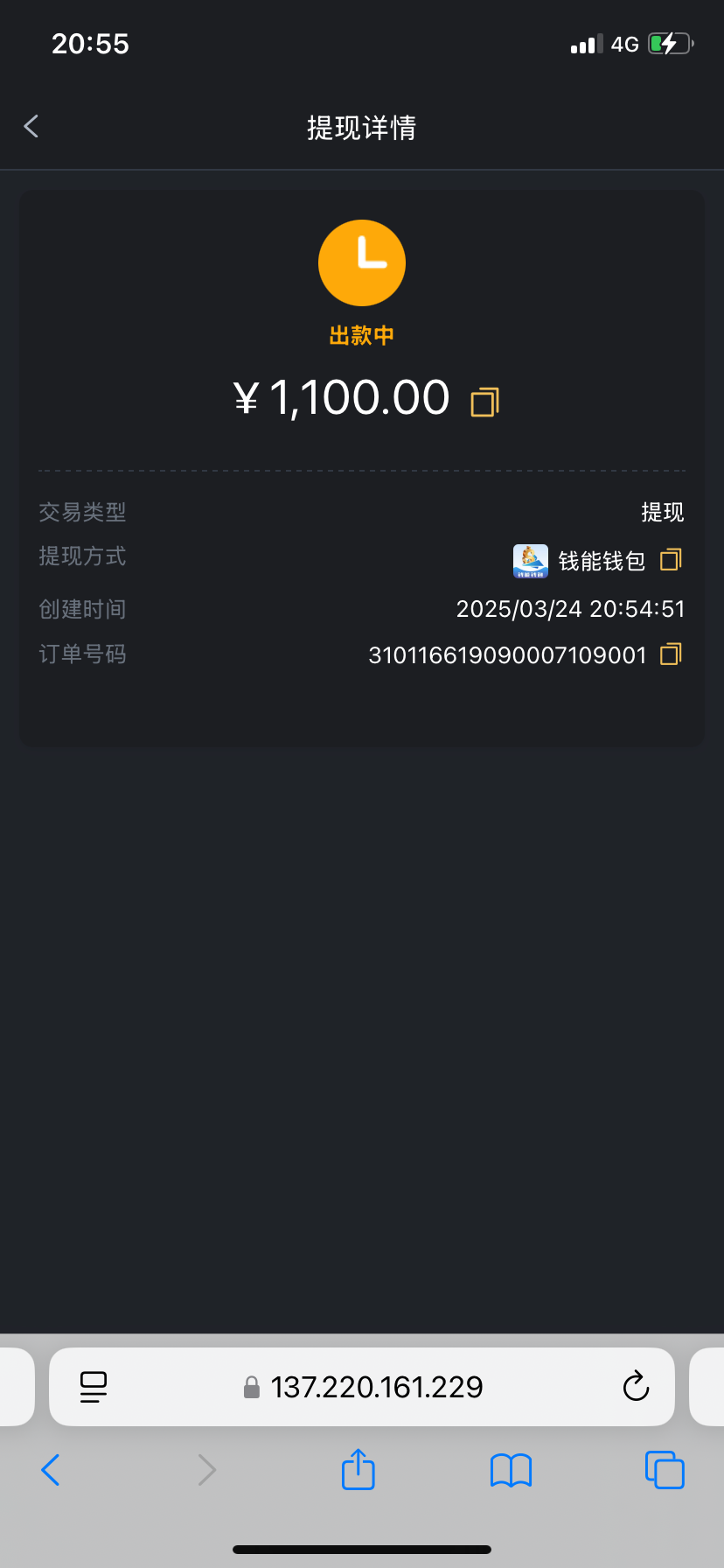Show all open Safari tabs
This screenshot has height=1568, width=724.
(x=665, y=1470)
